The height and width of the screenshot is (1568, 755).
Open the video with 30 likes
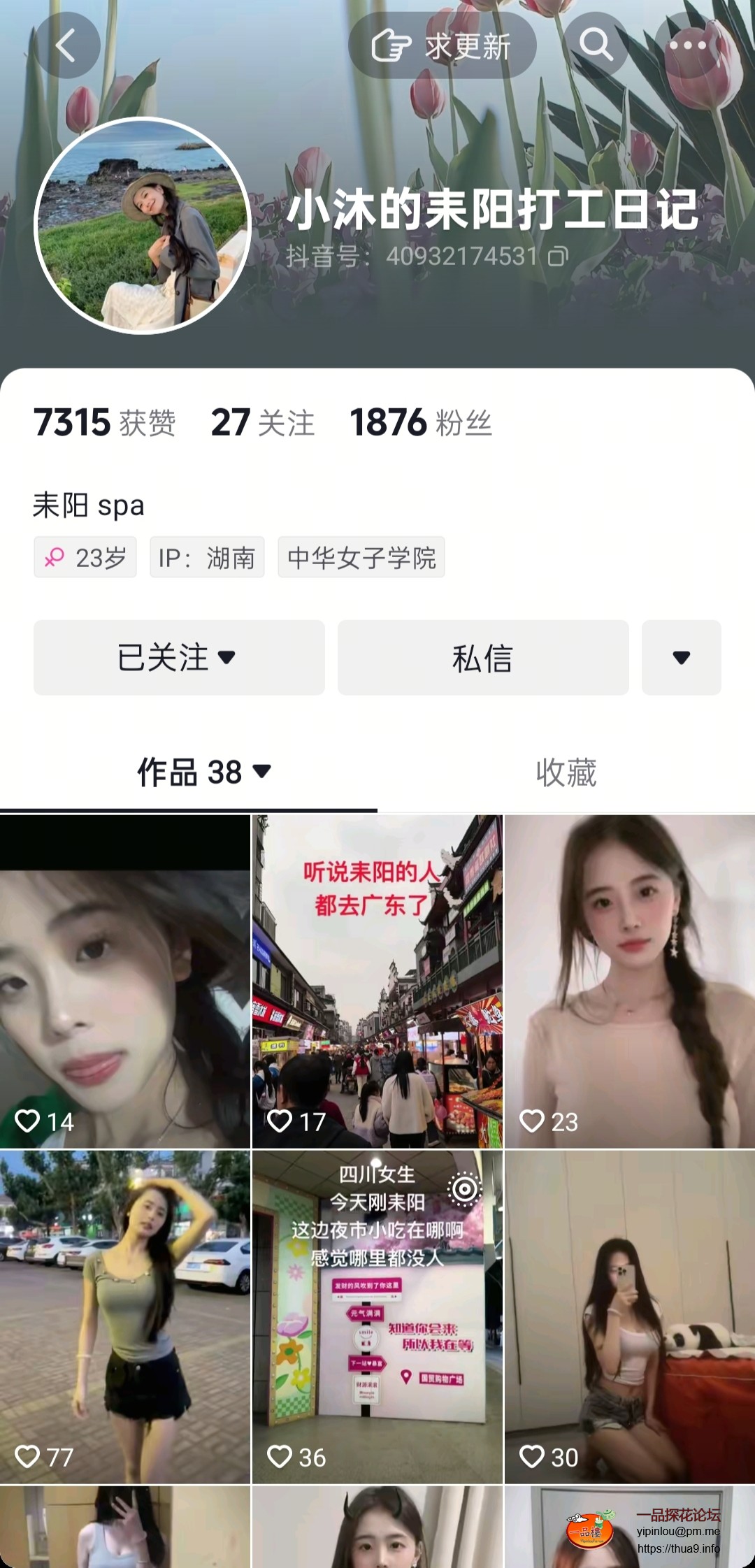coord(629,1316)
